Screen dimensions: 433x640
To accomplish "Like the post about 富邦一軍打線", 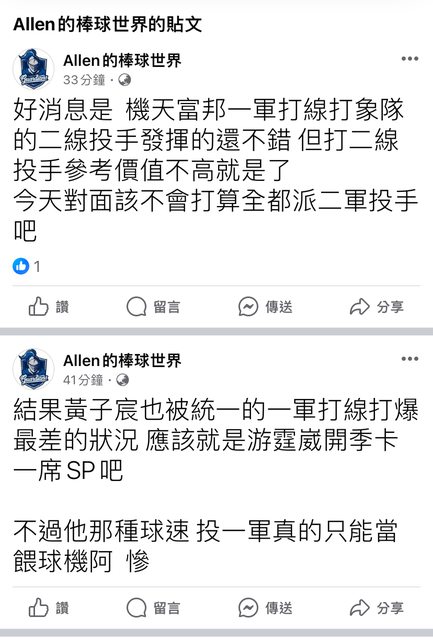I will pos(49,307).
